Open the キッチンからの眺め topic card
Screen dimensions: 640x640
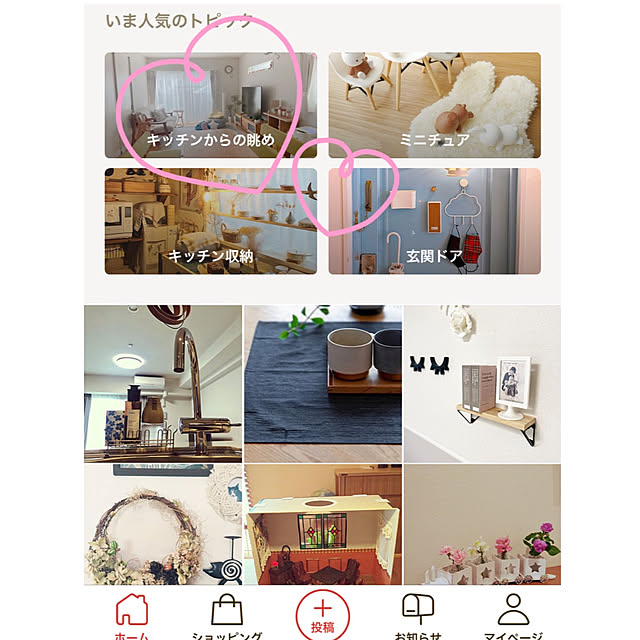click(210, 105)
